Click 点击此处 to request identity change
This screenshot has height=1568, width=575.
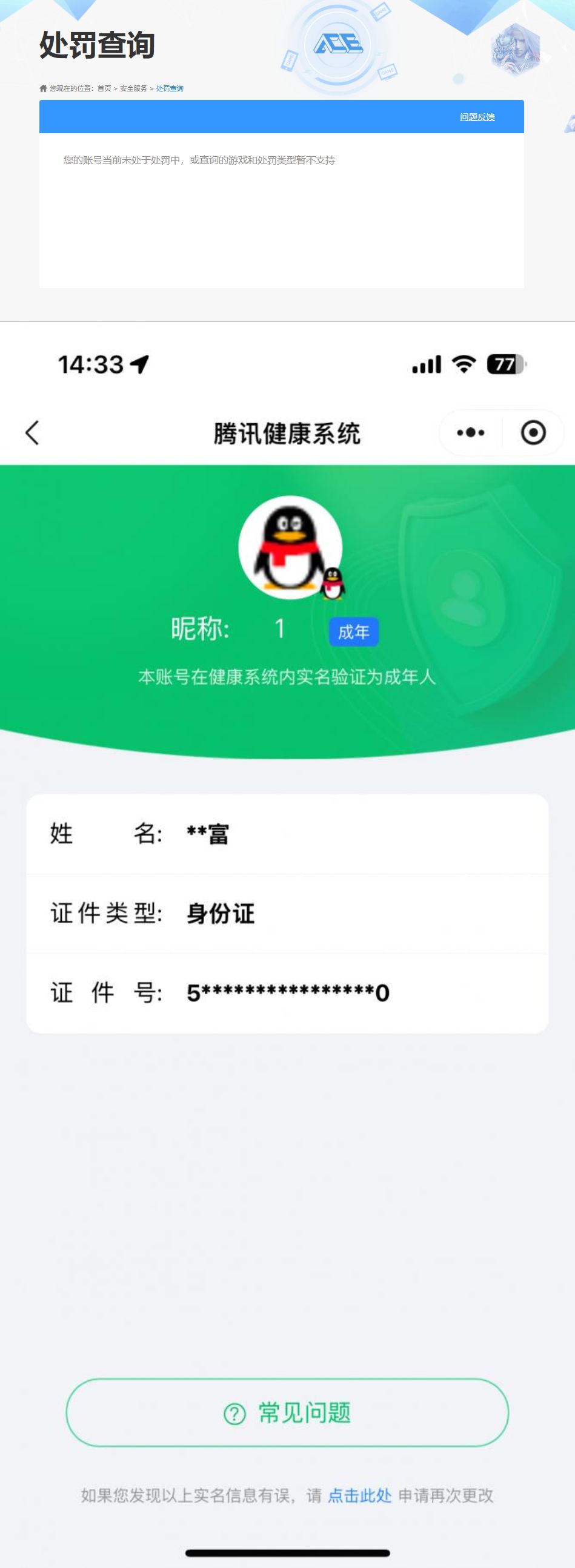click(x=360, y=1496)
